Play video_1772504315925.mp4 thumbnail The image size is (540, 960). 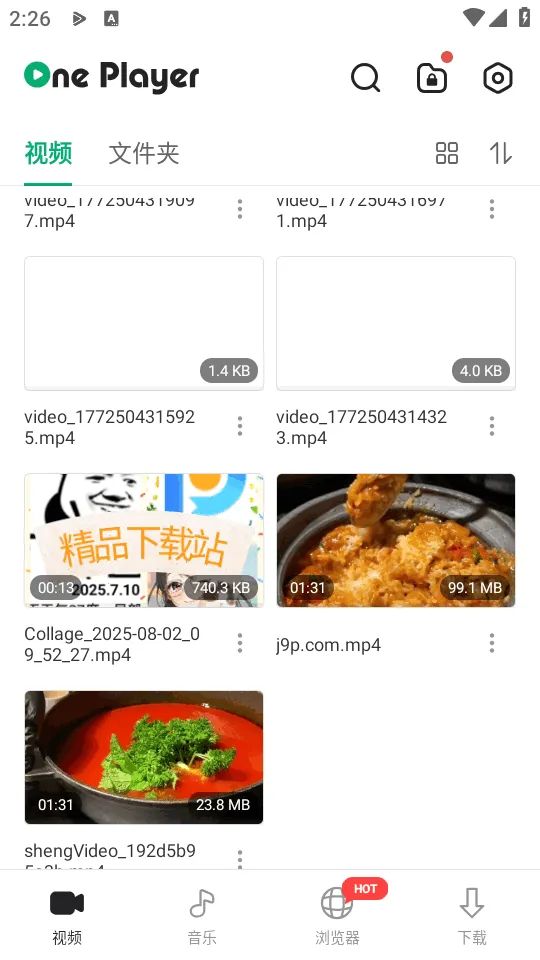coord(144,323)
